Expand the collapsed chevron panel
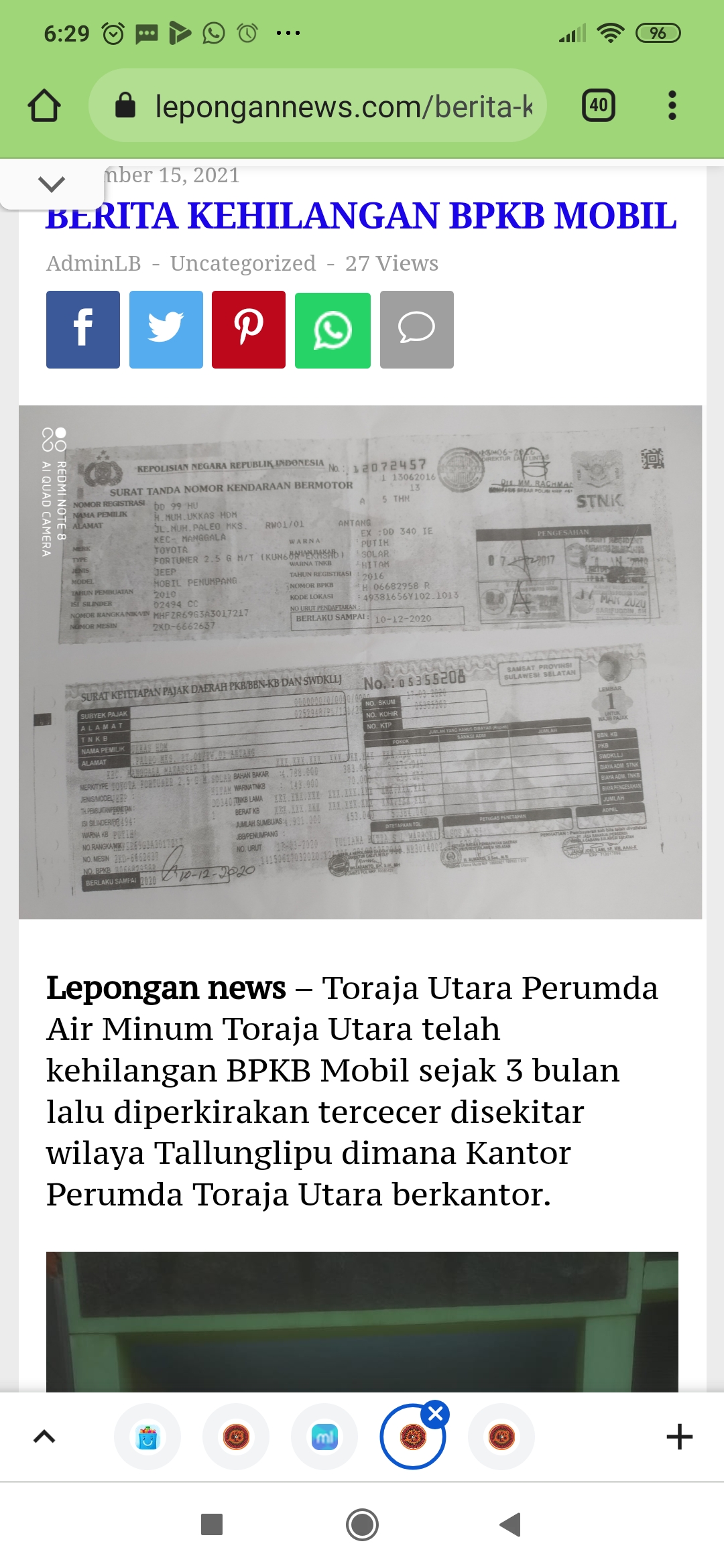Image resolution: width=724 pixels, height=1568 pixels. (x=52, y=184)
